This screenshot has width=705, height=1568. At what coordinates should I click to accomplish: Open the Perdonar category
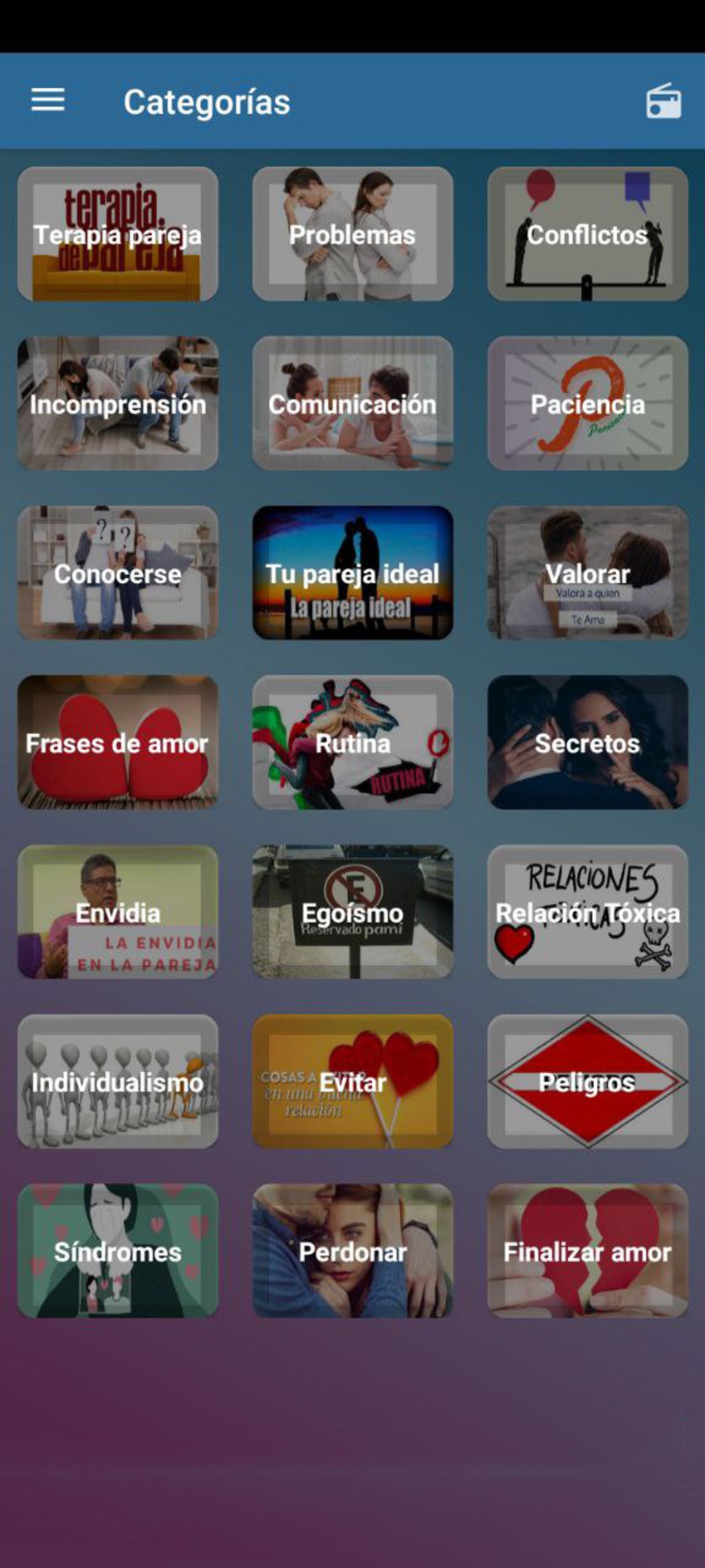352,1251
